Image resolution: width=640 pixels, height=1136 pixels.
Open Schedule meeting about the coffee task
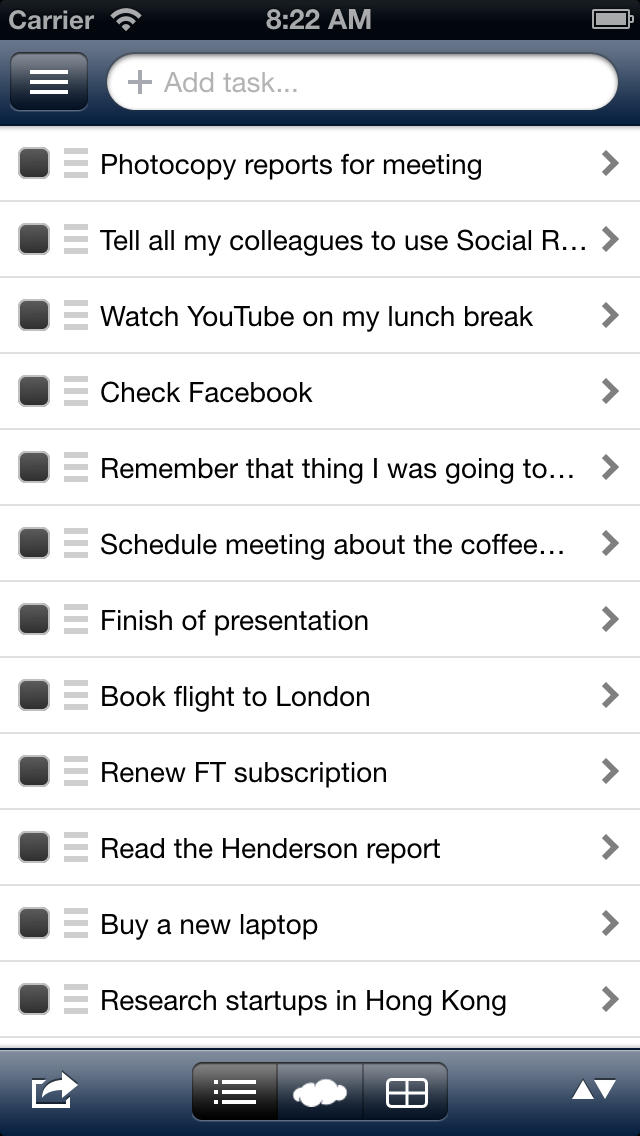tap(320, 544)
